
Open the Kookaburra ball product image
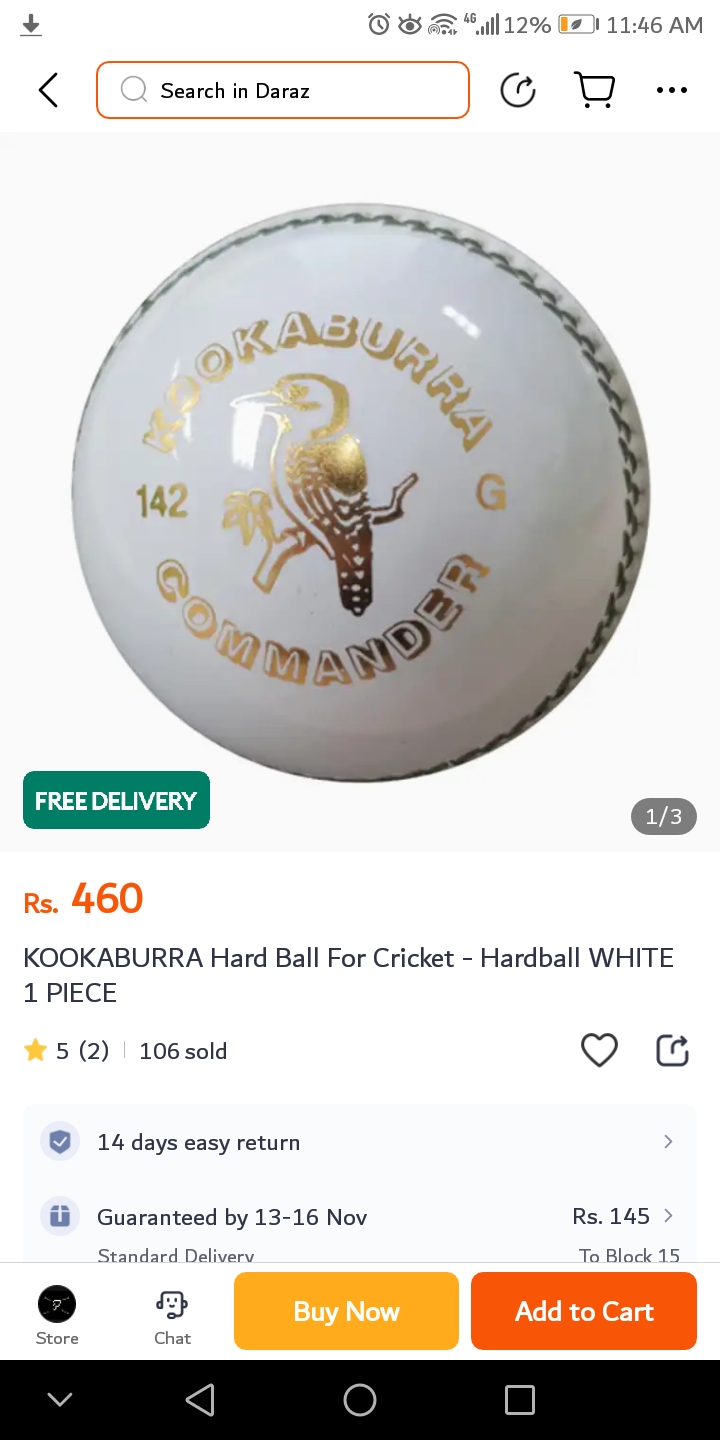[x=360, y=492]
